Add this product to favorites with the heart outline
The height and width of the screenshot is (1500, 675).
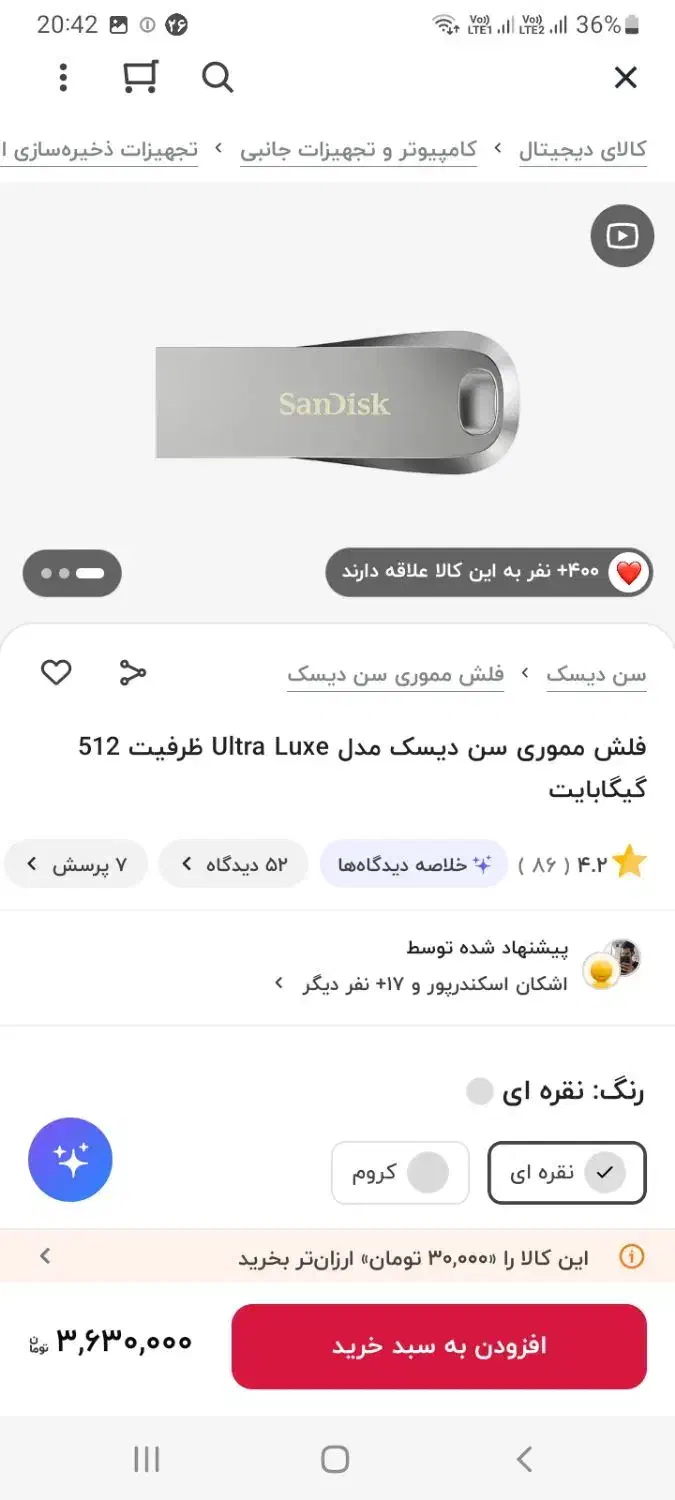coord(56,673)
